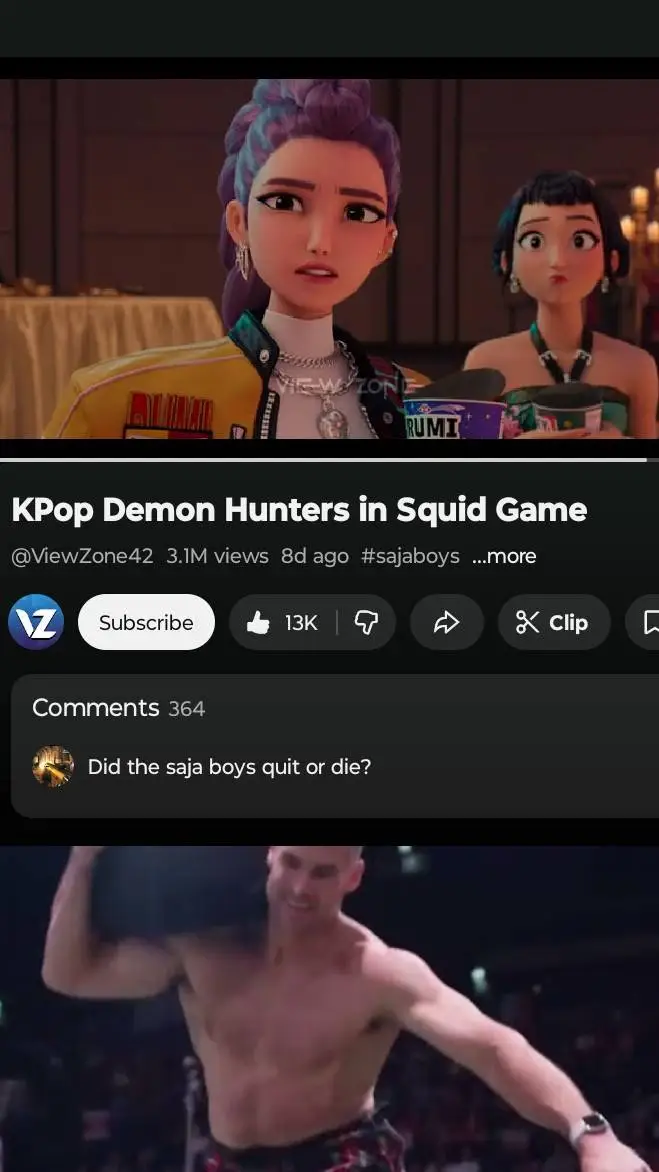Dislike this video
Image resolution: width=659 pixels, height=1172 pixels.
coord(367,622)
